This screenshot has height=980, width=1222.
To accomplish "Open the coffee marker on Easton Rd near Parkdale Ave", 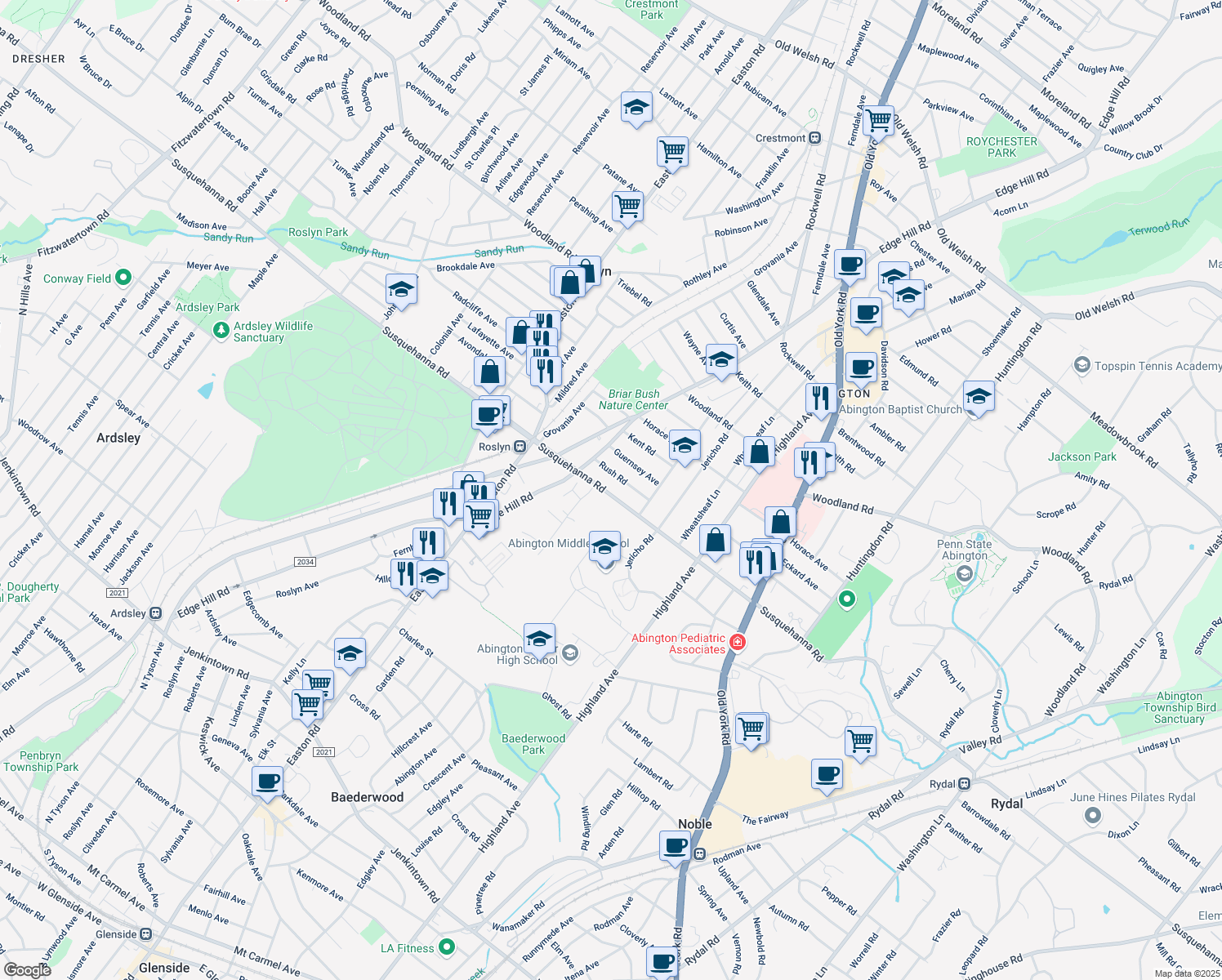I will pos(267,782).
